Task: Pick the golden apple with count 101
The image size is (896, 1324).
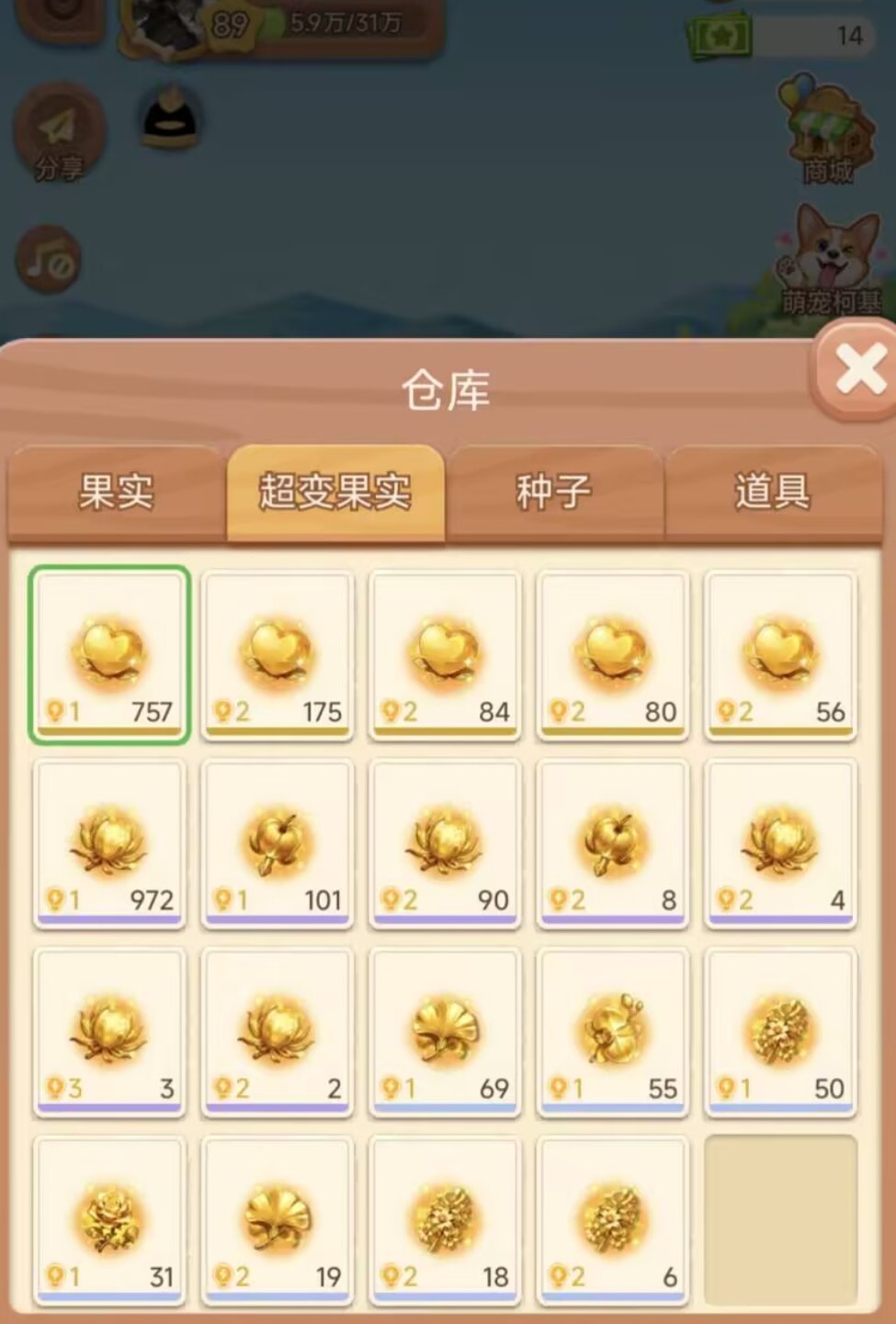Action: coord(278,843)
